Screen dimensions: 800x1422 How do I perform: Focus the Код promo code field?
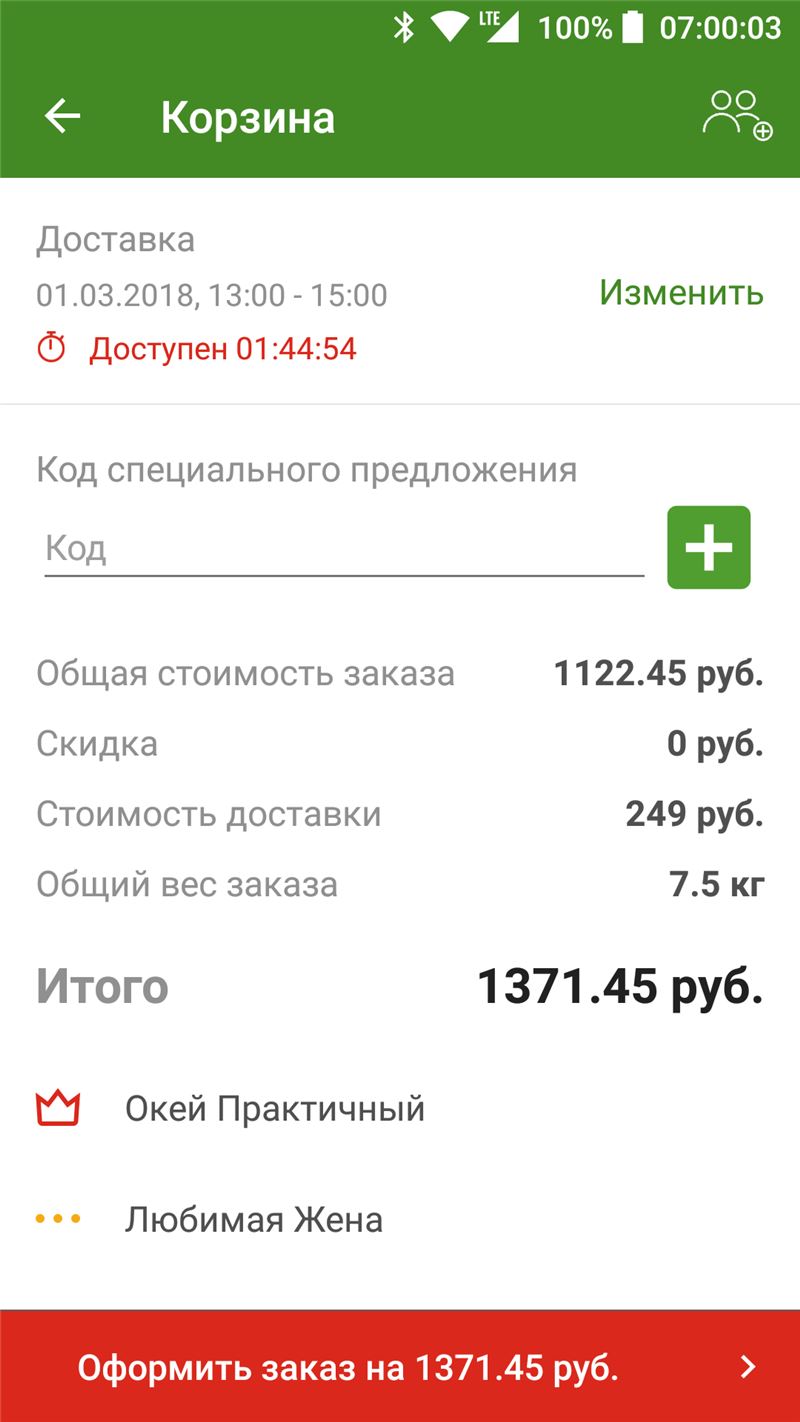[344, 549]
